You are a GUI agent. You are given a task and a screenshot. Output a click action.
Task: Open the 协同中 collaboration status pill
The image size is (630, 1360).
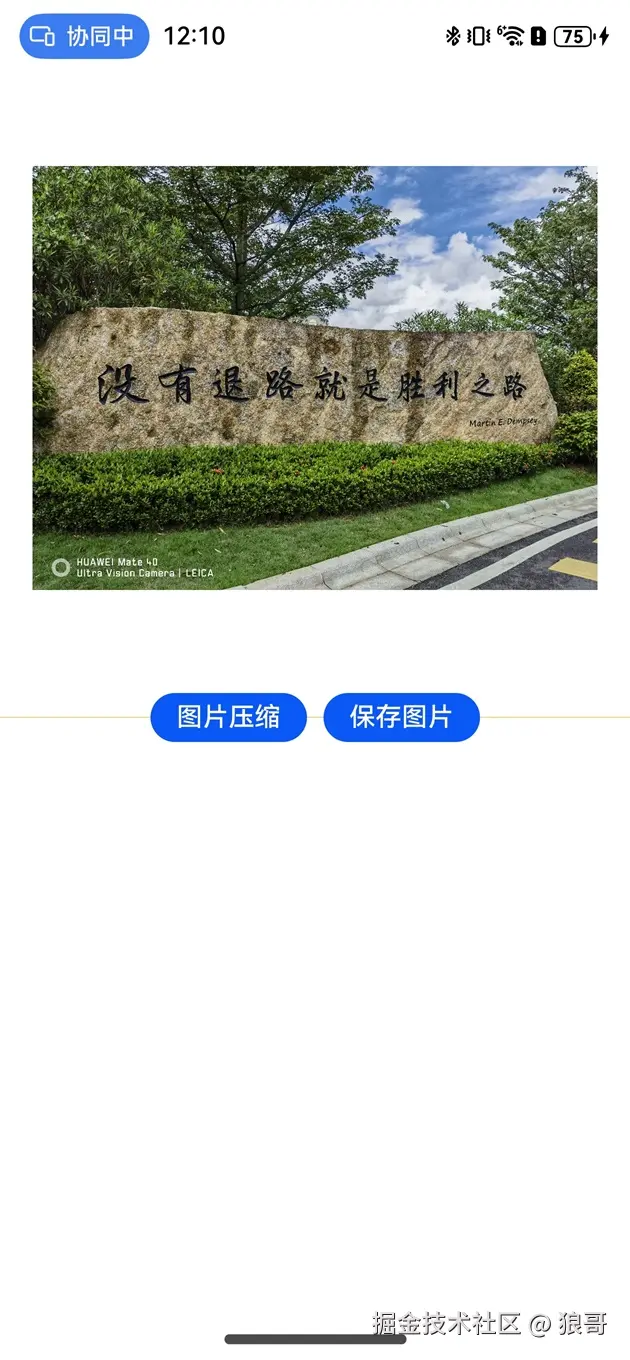(x=84, y=36)
